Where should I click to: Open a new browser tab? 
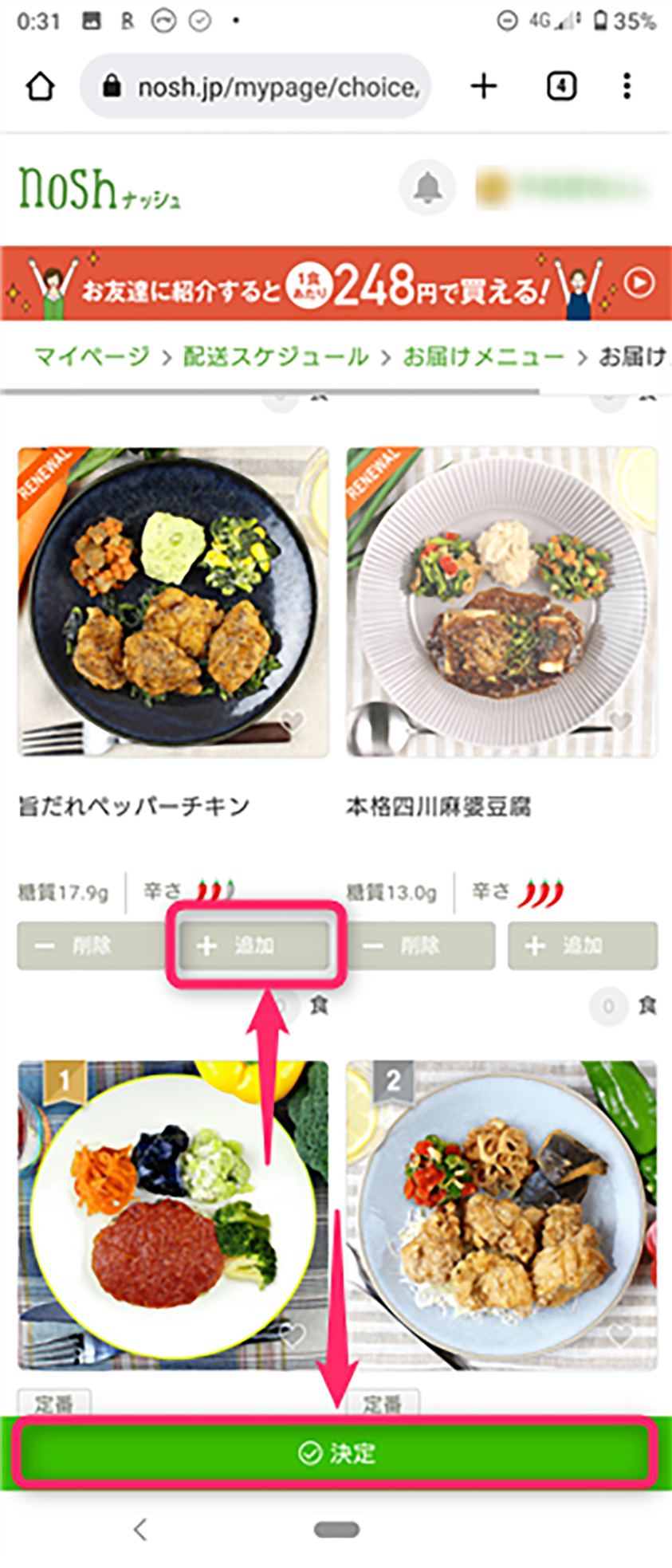coord(484,86)
